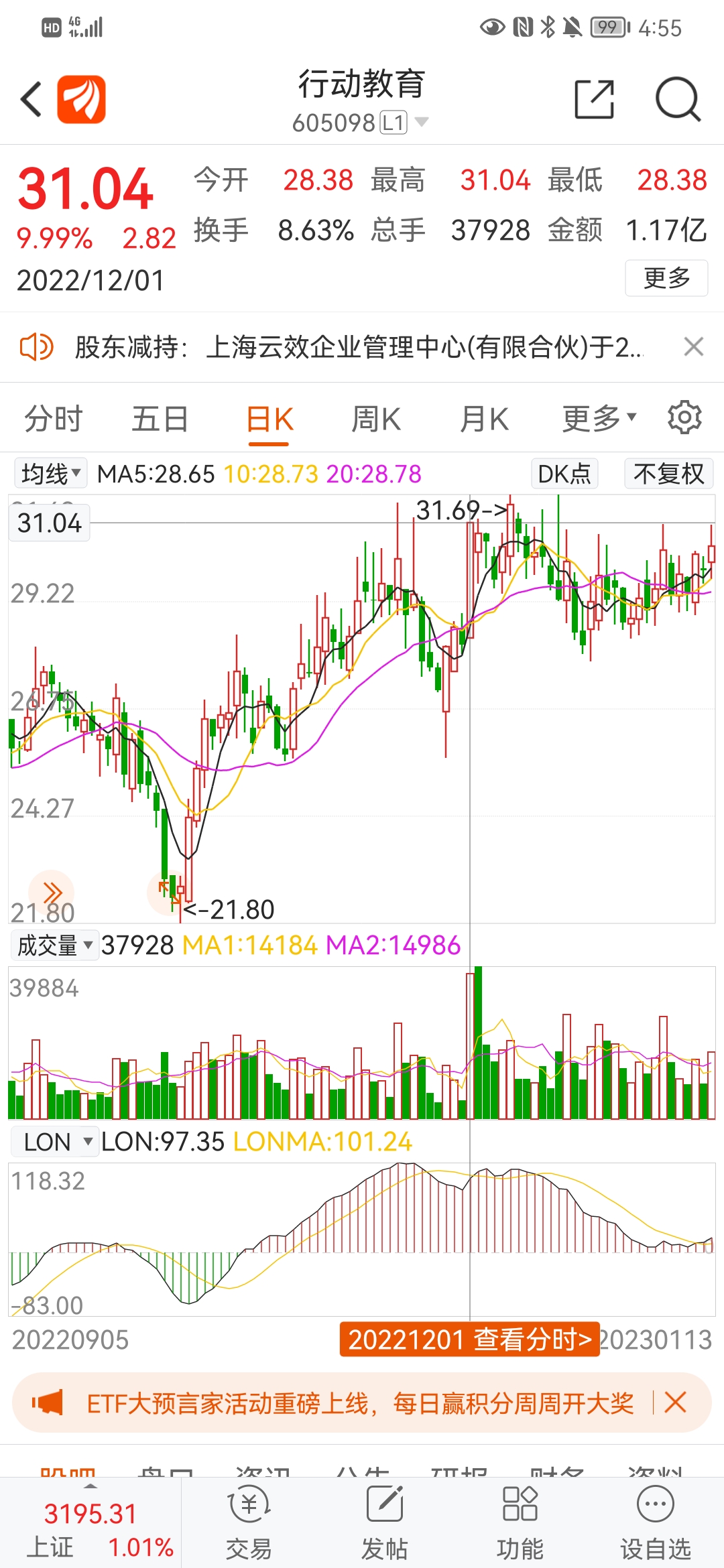Open the LON indicator dropdown
This screenshot has height=1568, width=724.
pyautogui.click(x=54, y=1142)
